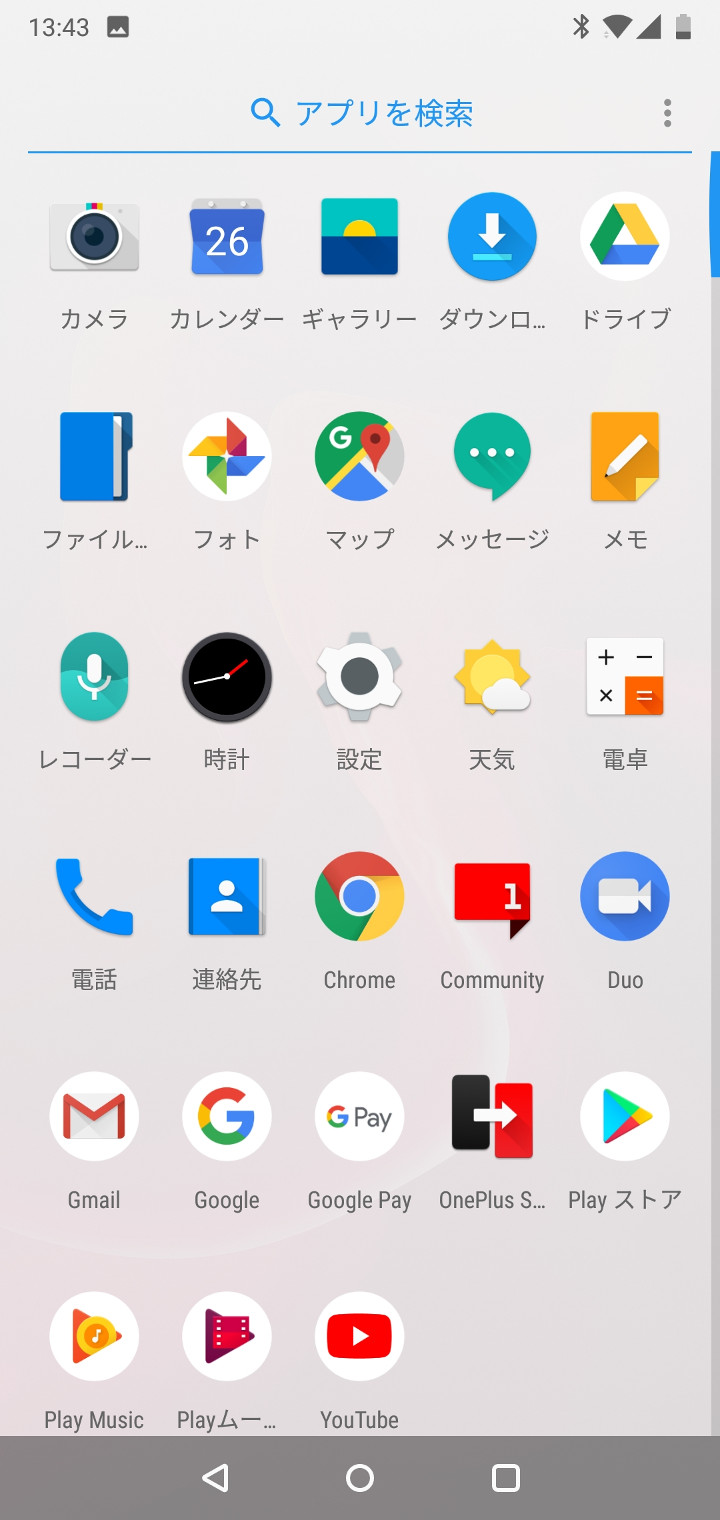Open the Play ストア app

[625, 1117]
